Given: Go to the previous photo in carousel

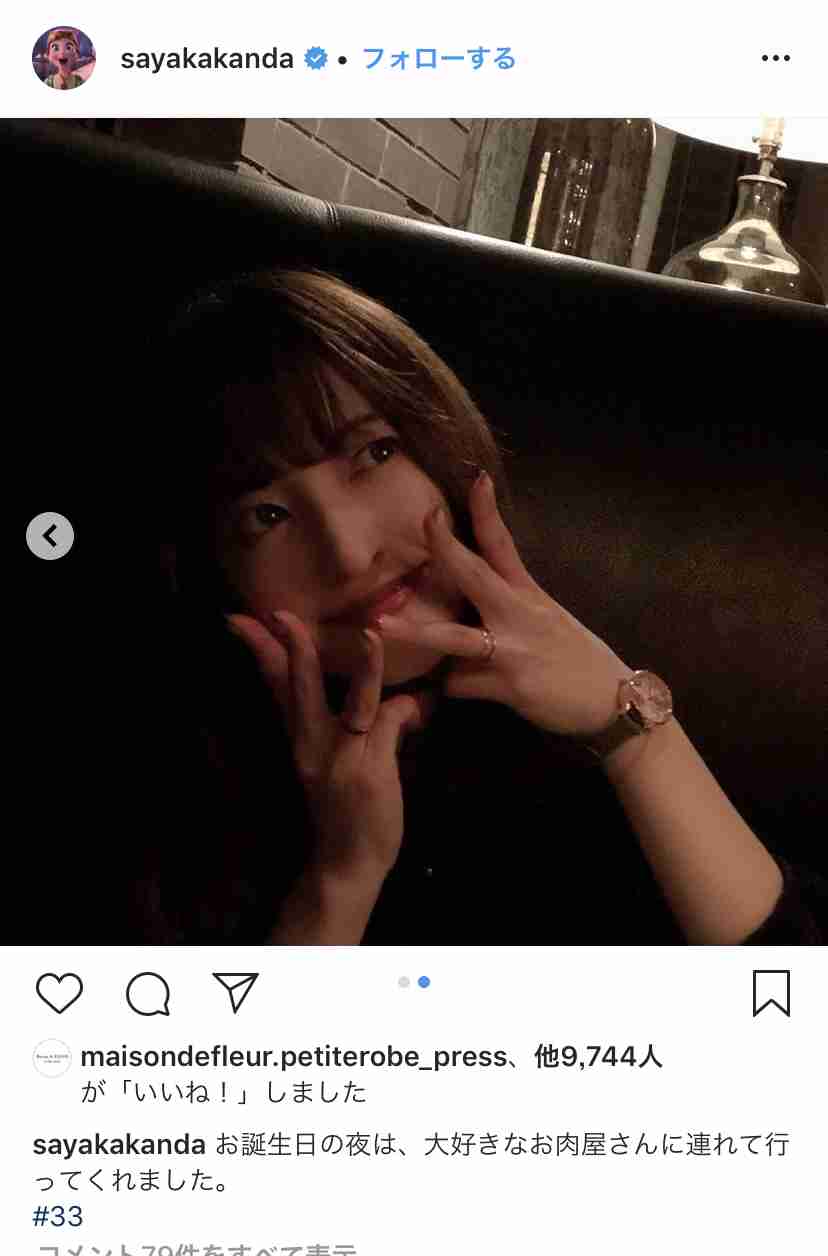Looking at the screenshot, I should 50,536.
